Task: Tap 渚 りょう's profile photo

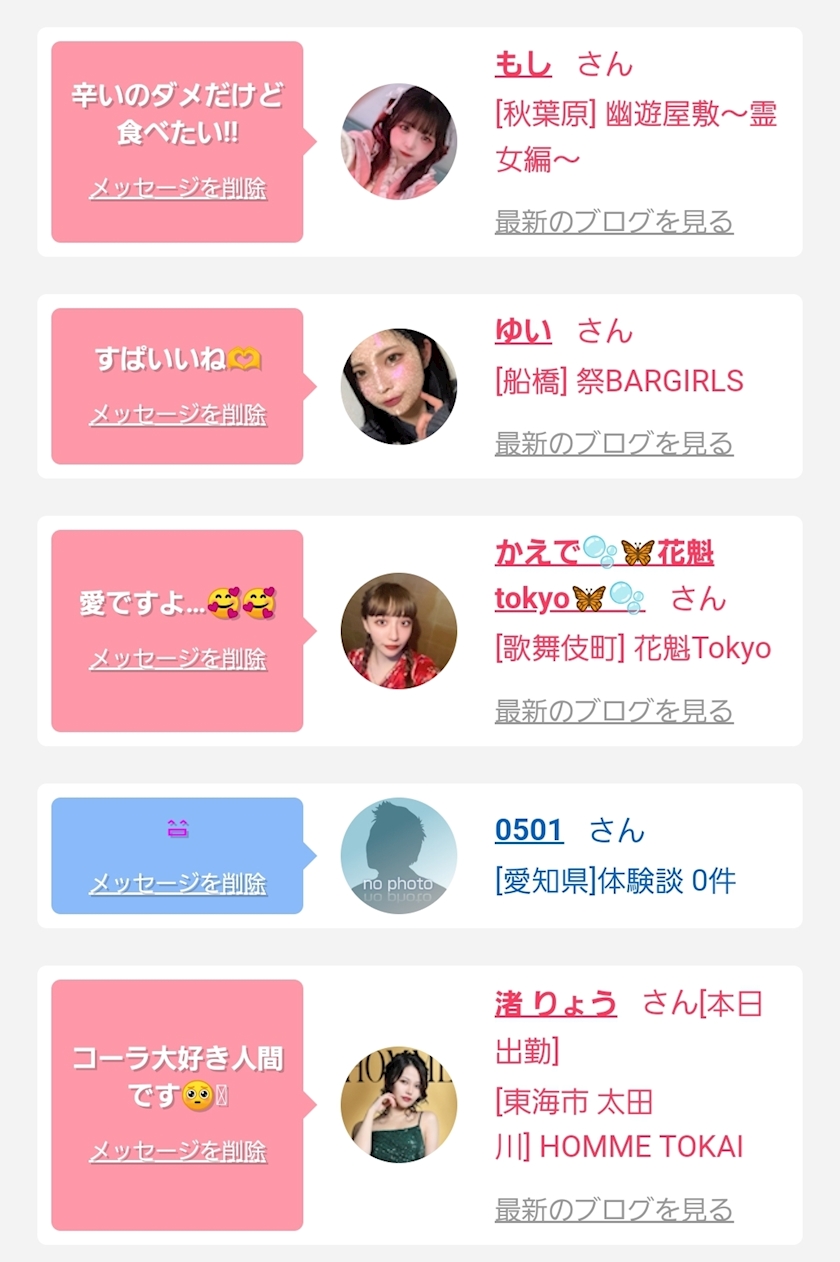Action: click(399, 1105)
